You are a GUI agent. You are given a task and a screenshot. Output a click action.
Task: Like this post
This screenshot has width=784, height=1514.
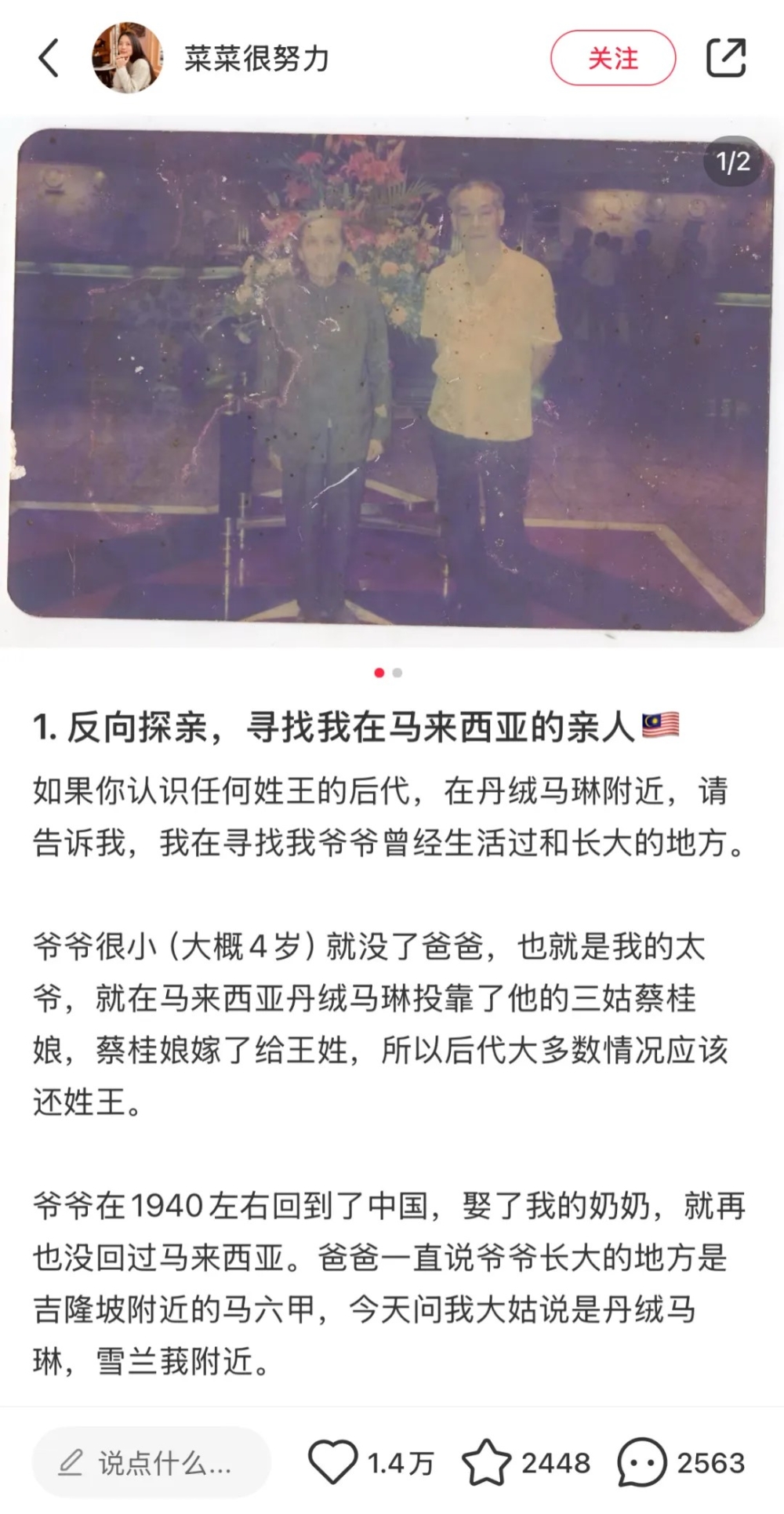click(x=333, y=1462)
